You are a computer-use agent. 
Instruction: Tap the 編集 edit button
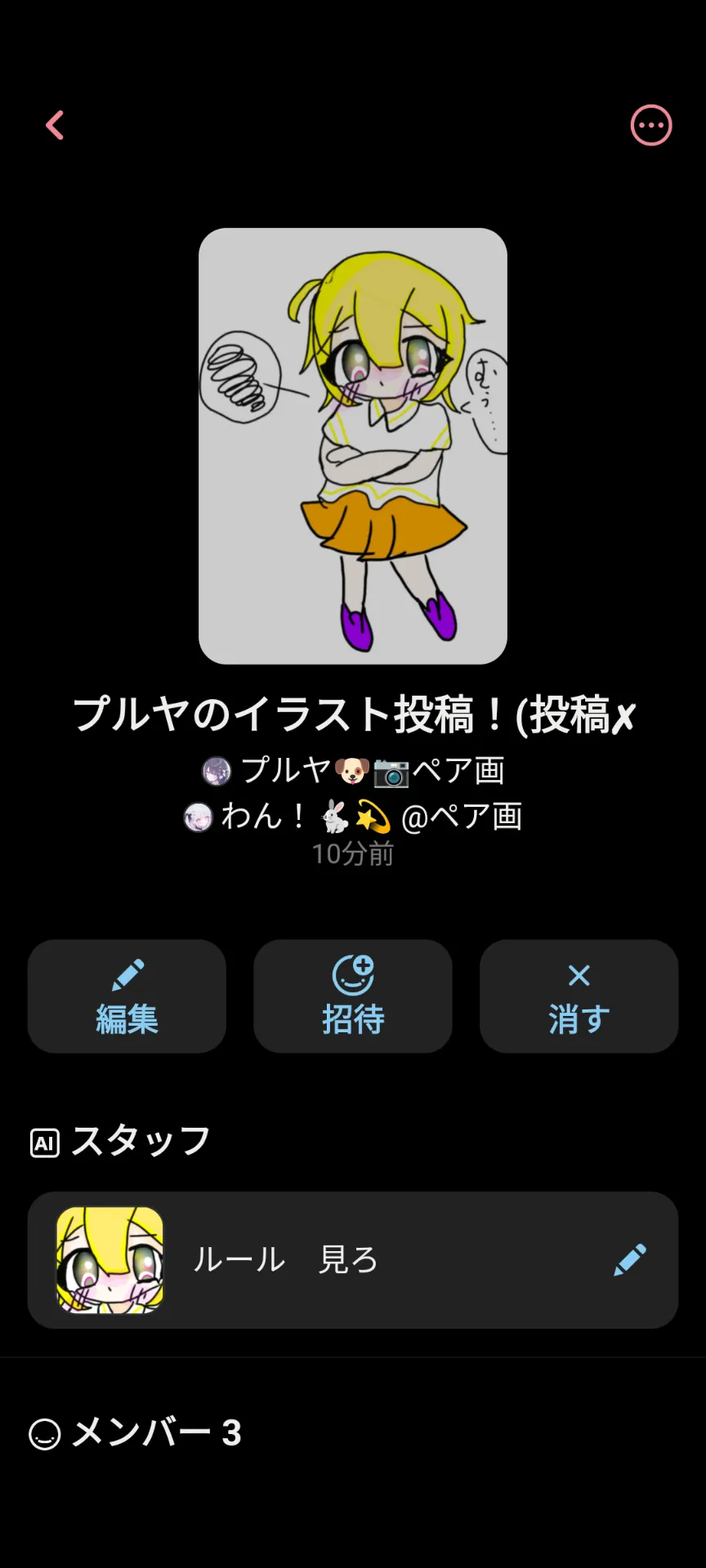pos(127,996)
